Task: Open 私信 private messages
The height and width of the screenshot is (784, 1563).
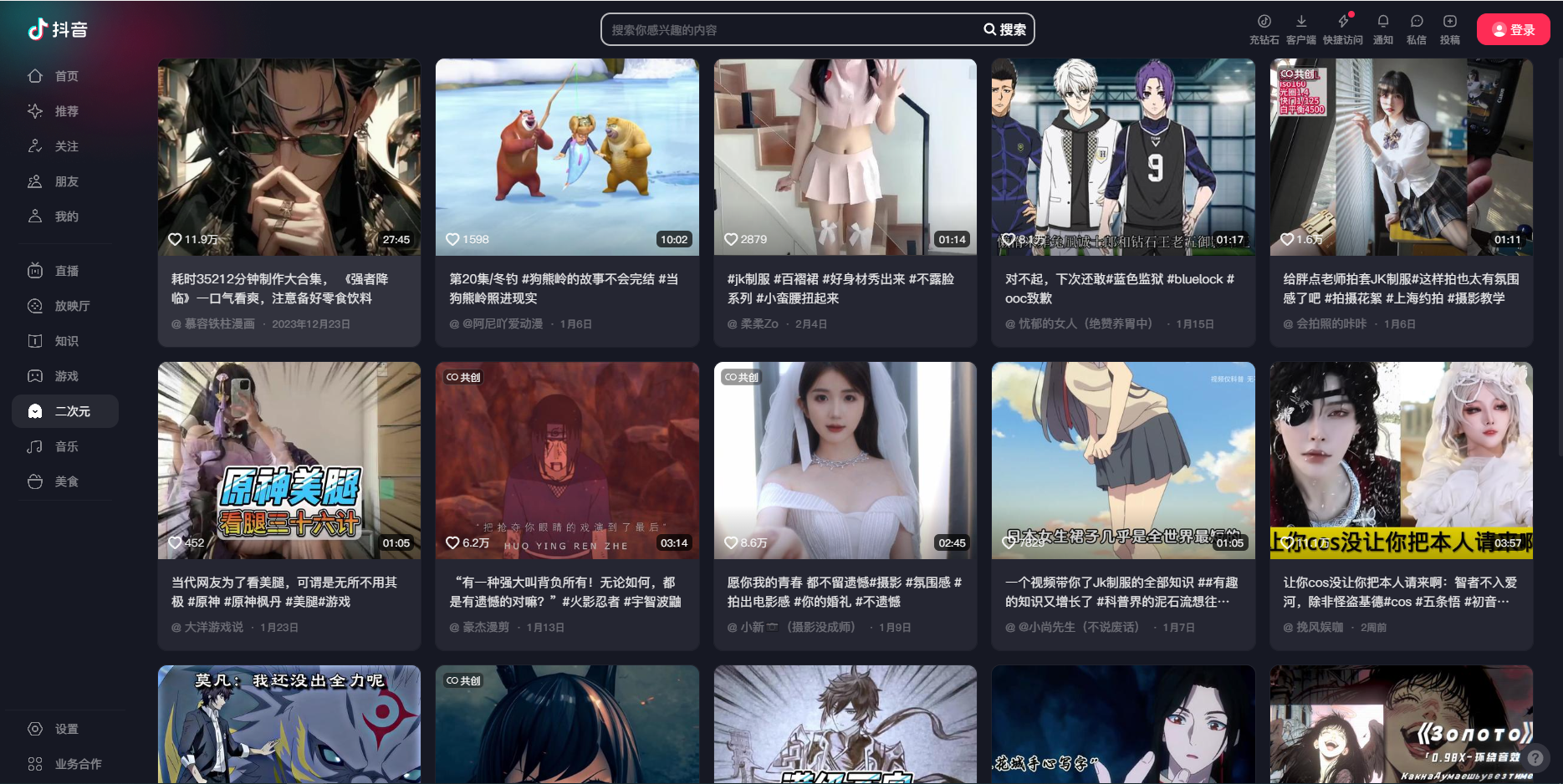Action: [1417, 28]
